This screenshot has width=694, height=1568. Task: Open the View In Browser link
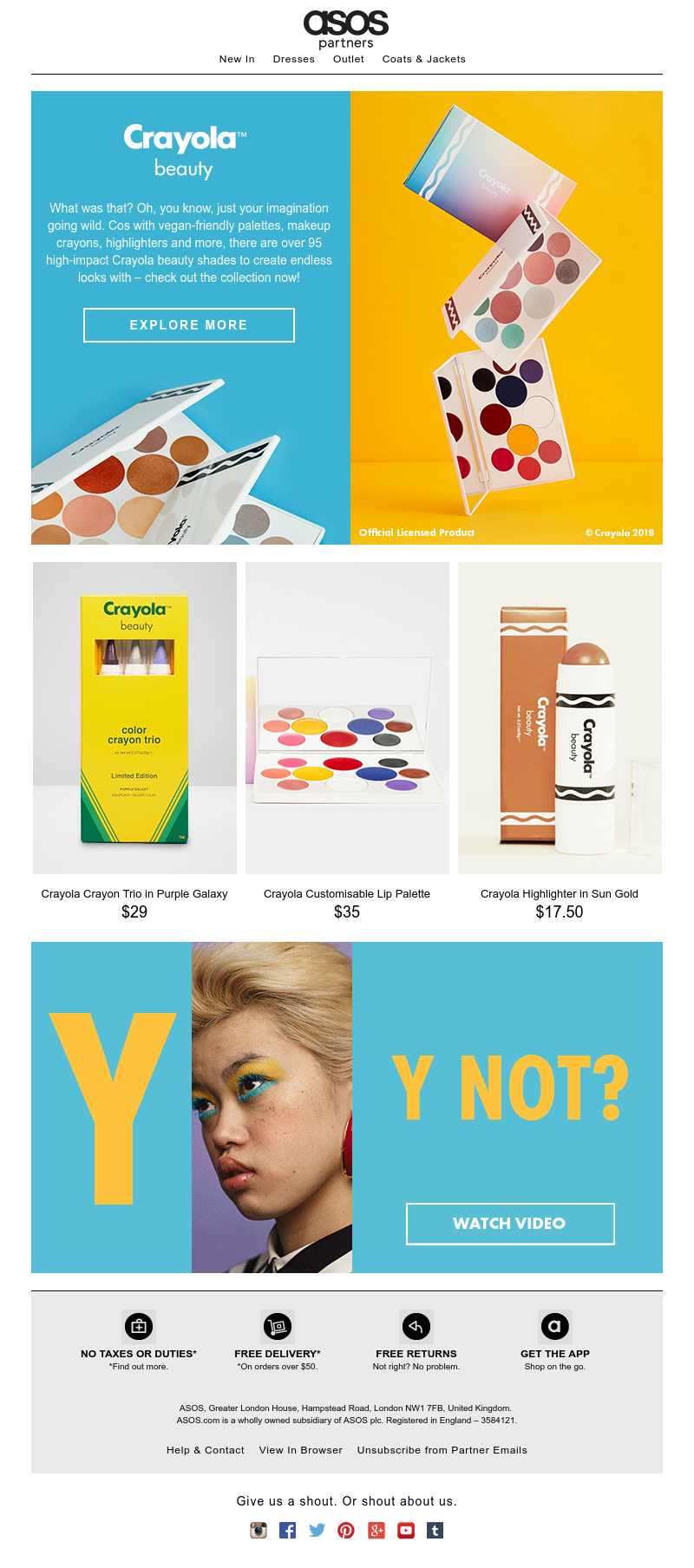tap(301, 1450)
